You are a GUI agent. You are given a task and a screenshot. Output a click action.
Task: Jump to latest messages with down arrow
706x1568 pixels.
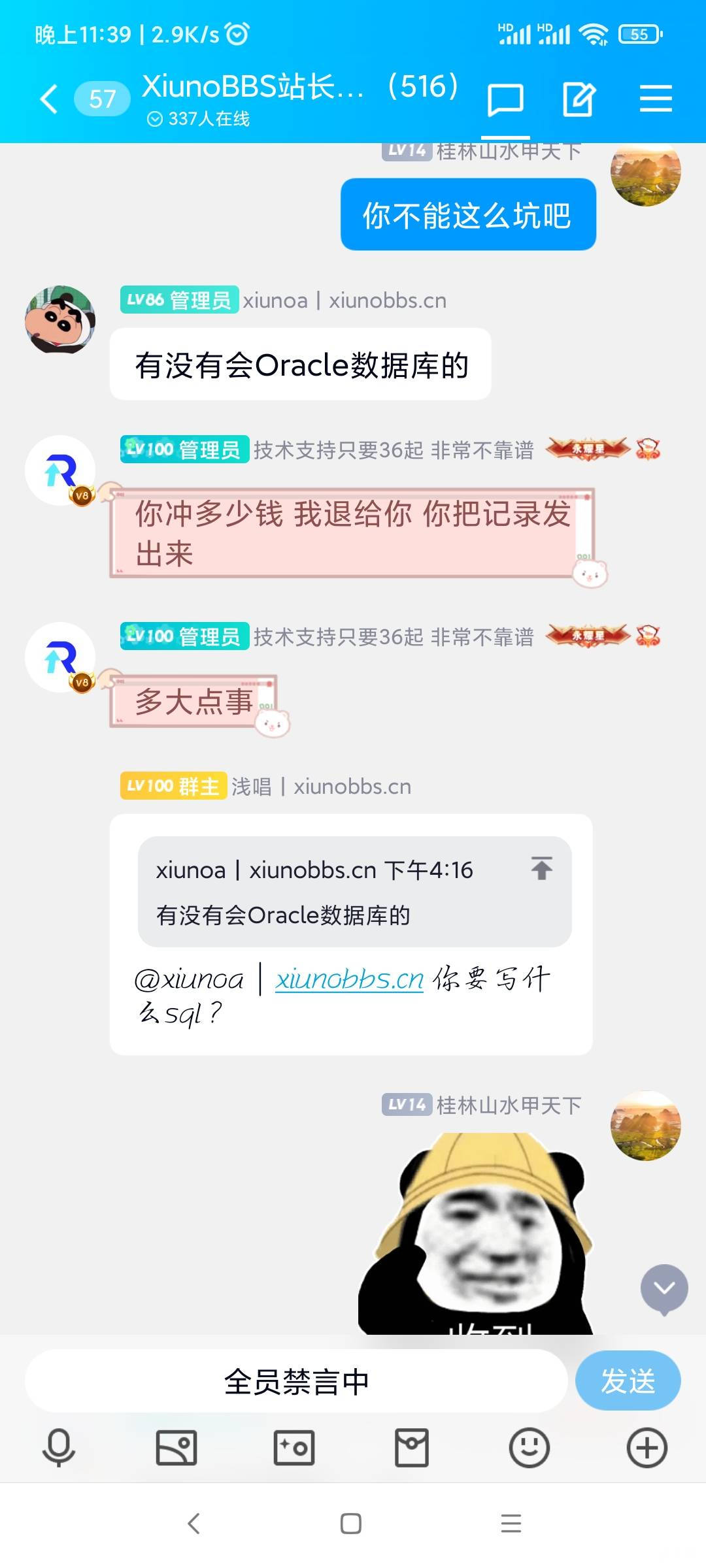click(664, 1288)
